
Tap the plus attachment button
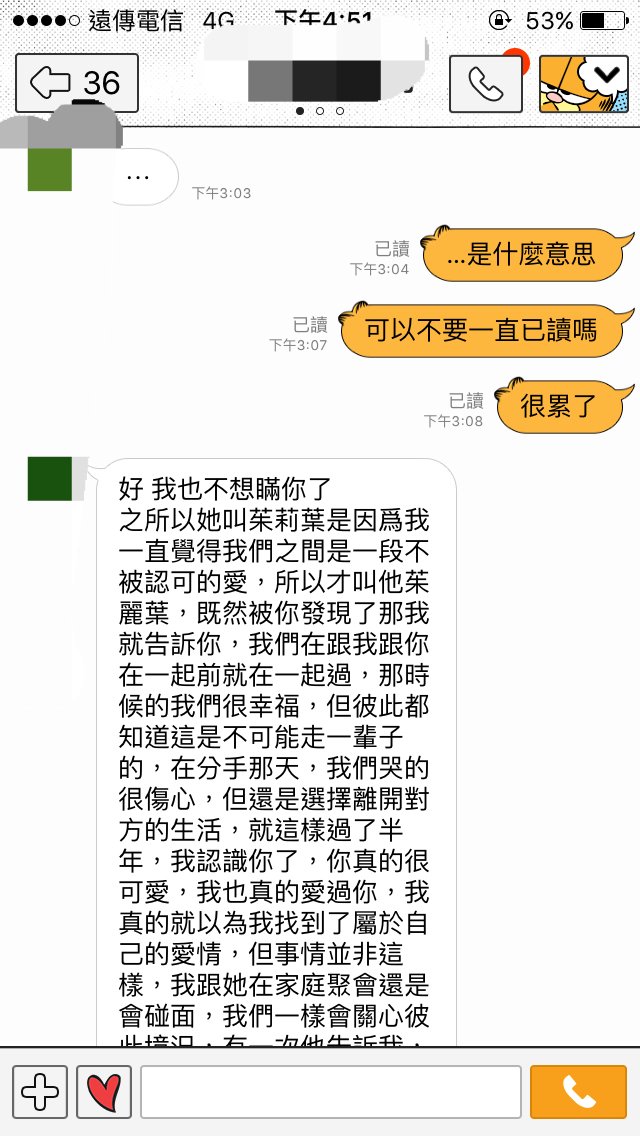point(40,1091)
